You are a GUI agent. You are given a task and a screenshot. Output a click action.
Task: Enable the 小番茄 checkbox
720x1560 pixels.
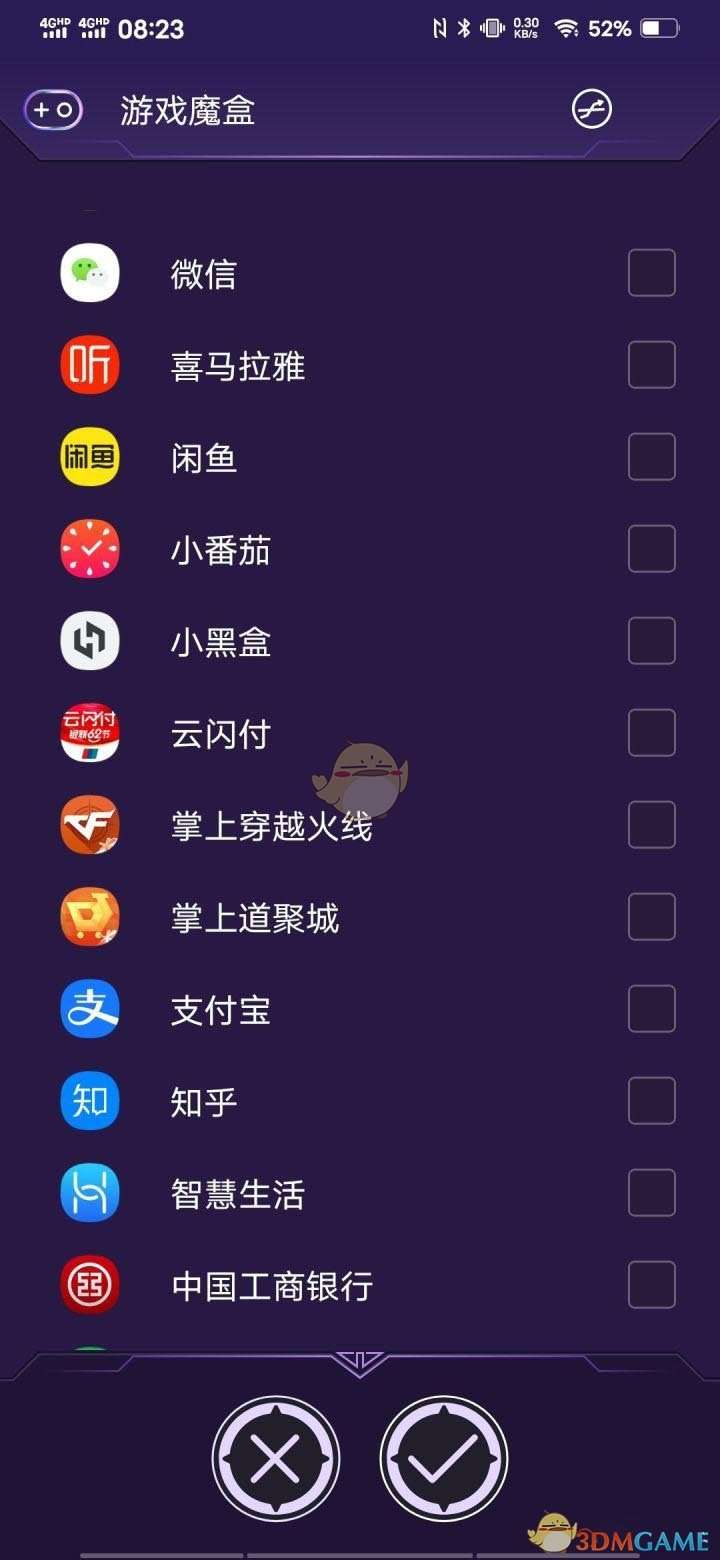(x=651, y=549)
